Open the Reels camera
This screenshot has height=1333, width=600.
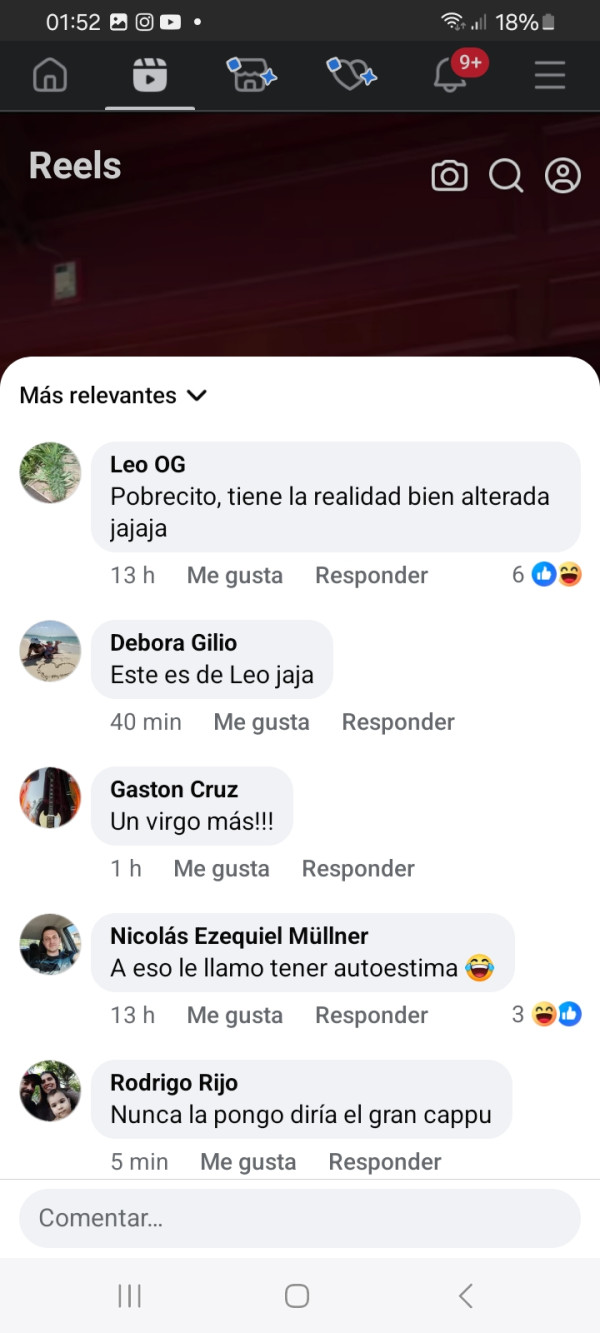tap(449, 177)
